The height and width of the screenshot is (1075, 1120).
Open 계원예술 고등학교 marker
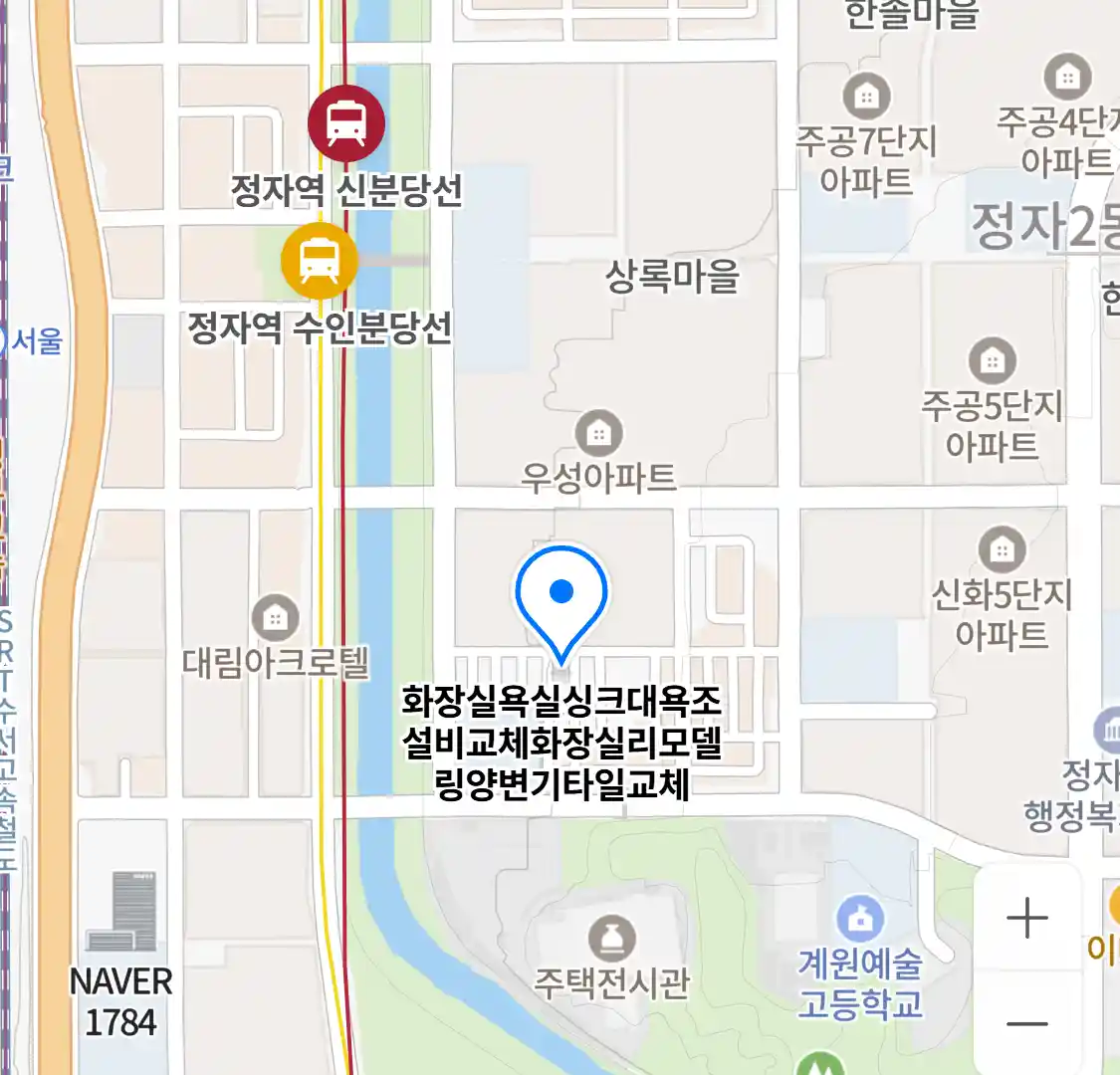click(860, 919)
